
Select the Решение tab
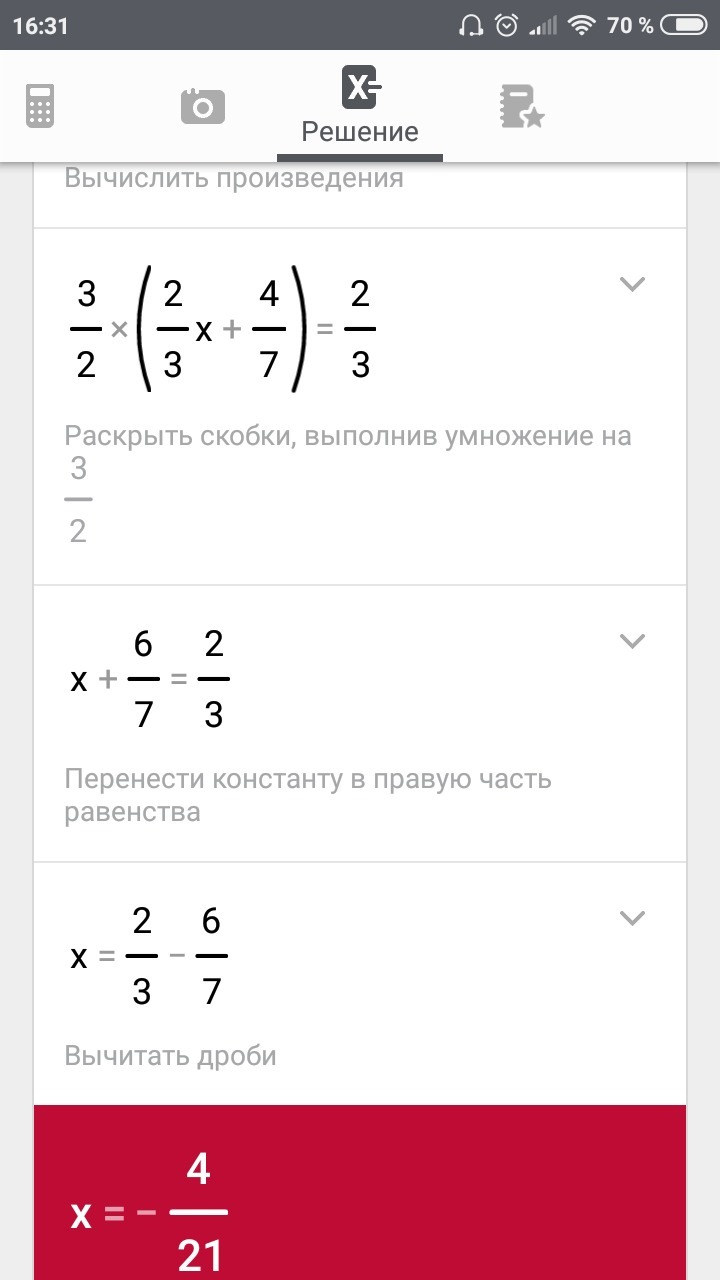[360, 107]
